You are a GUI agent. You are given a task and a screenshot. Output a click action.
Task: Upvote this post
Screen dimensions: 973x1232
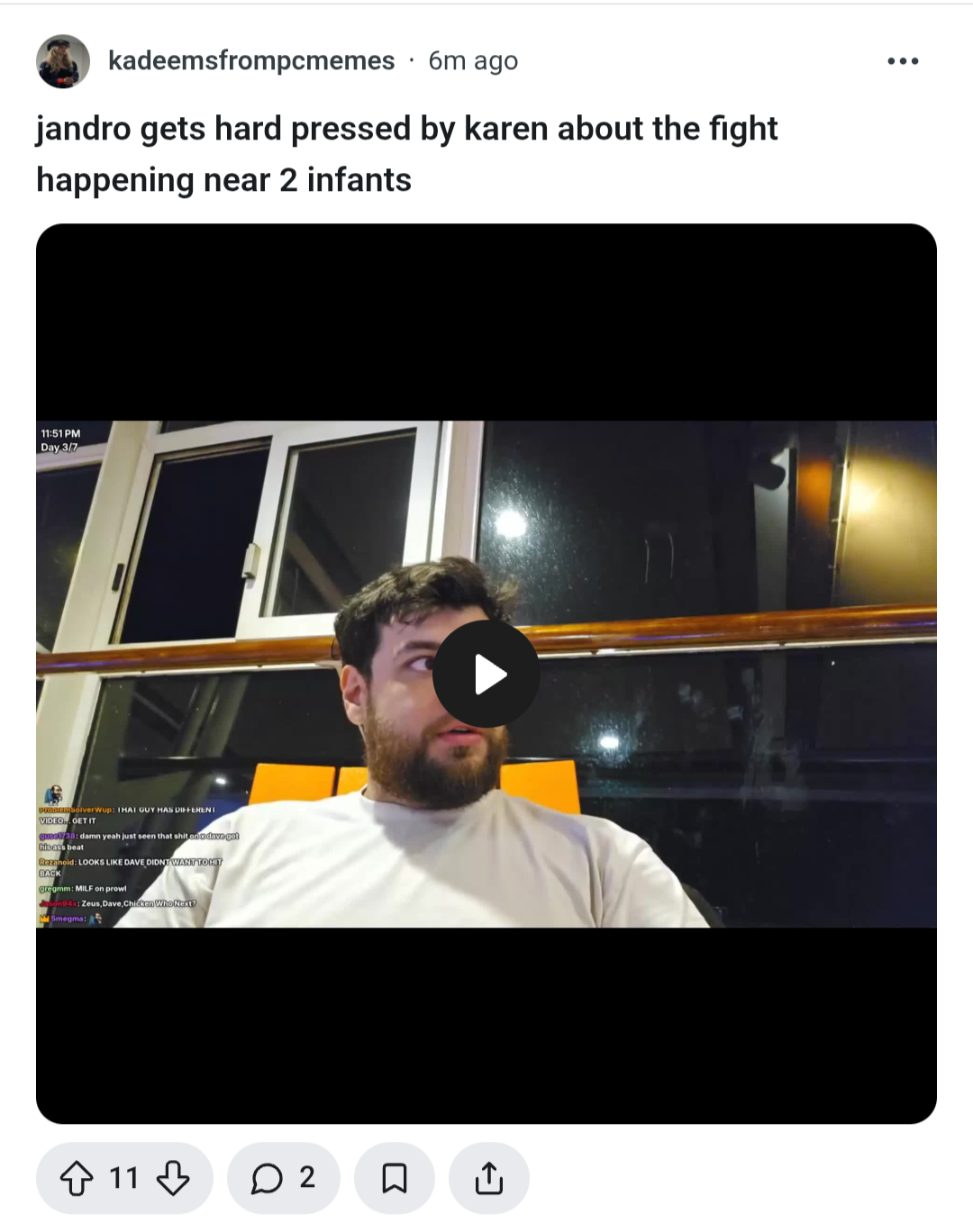pos(77,1178)
